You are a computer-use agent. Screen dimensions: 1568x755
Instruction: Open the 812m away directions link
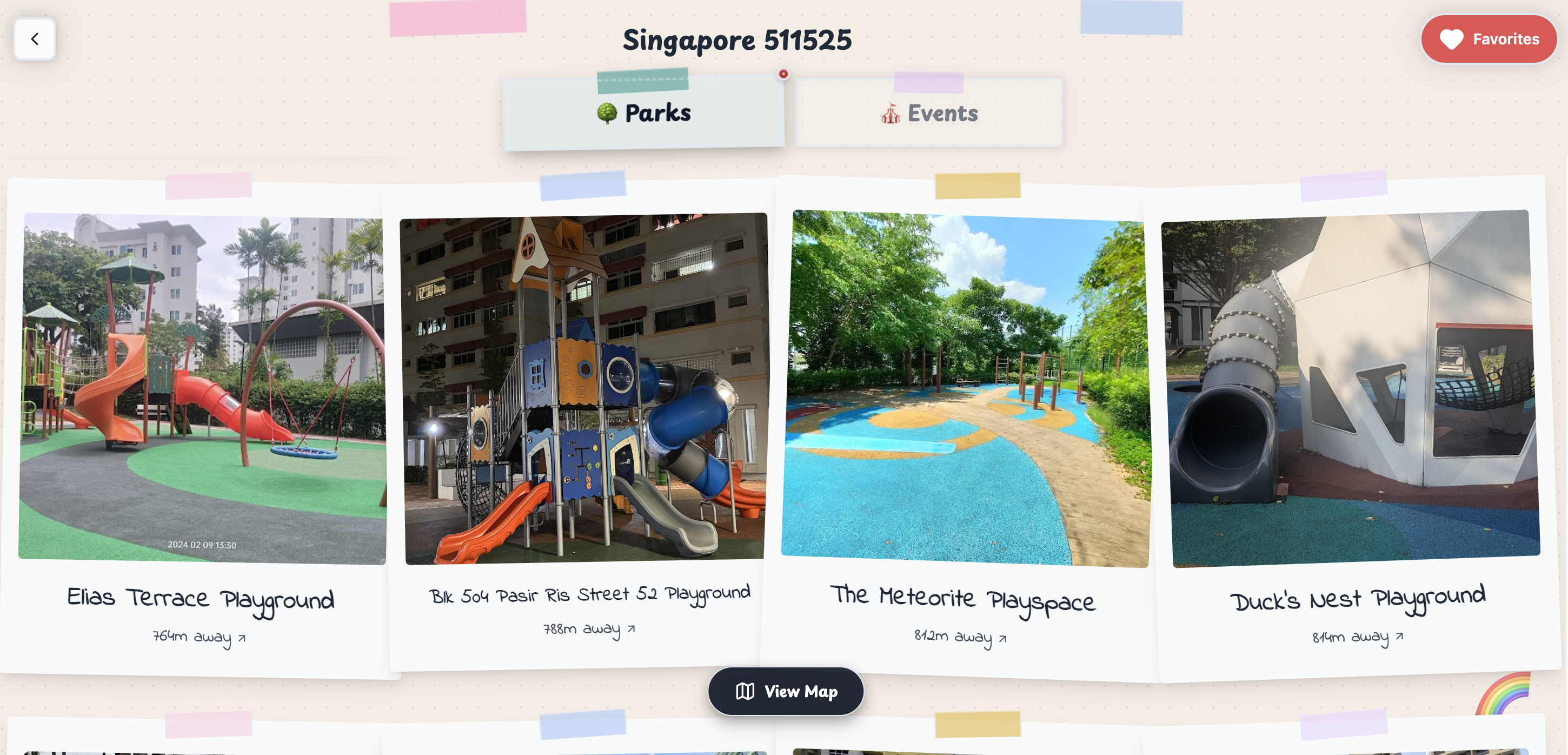point(960,636)
